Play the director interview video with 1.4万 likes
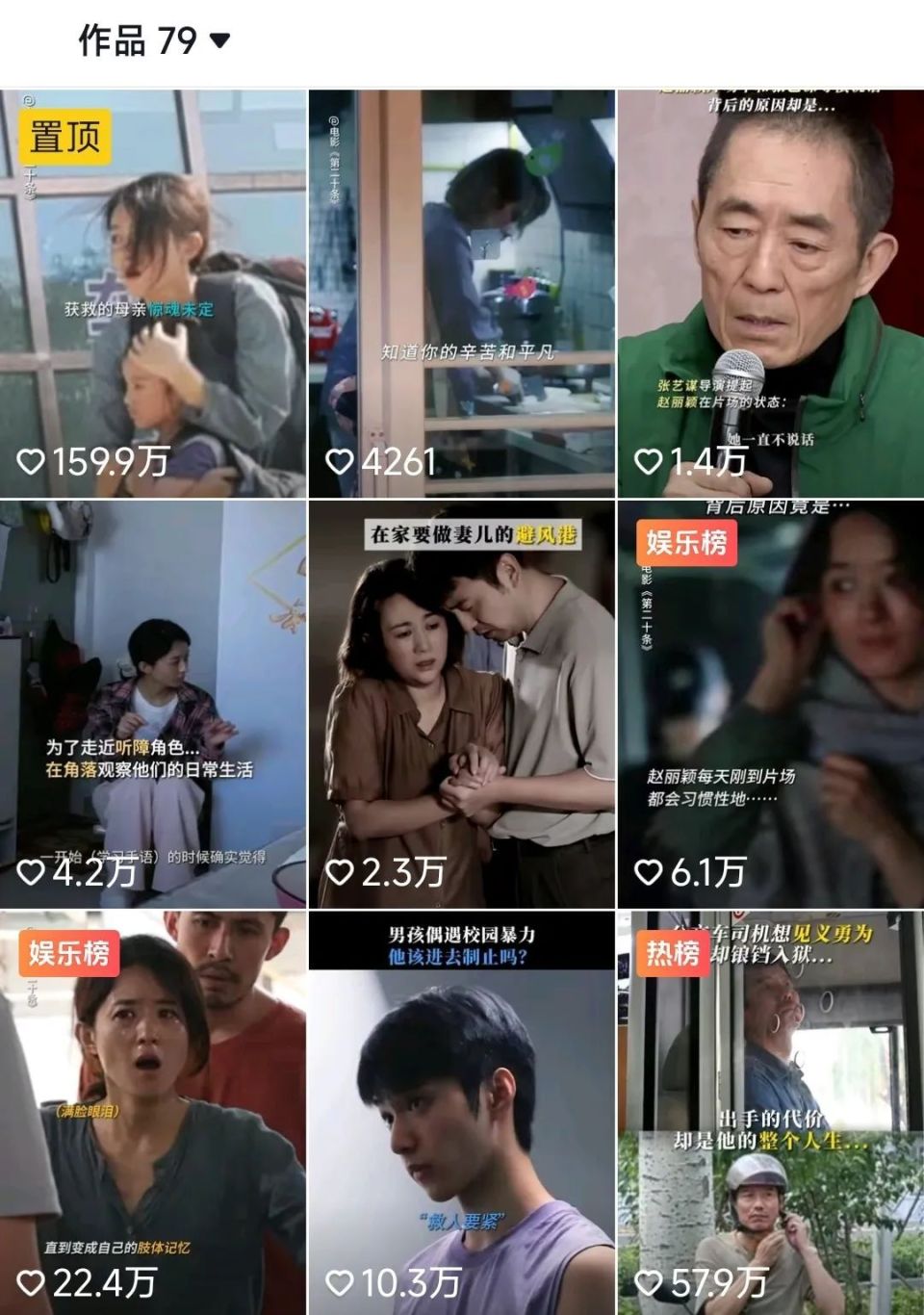The height and width of the screenshot is (1315, 924). point(770,294)
